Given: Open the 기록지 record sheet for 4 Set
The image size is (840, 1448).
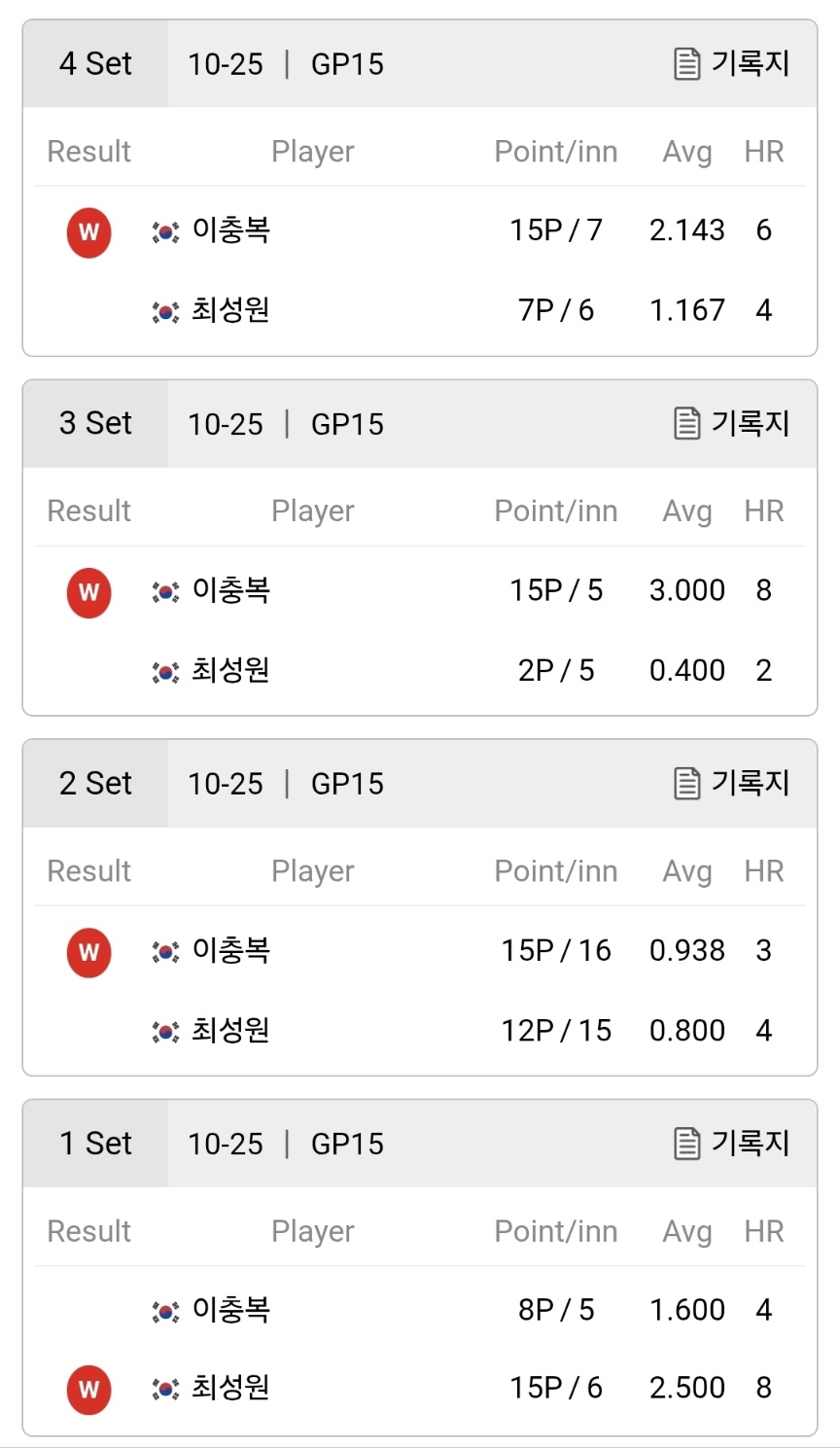Looking at the screenshot, I should click(x=731, y=64).
